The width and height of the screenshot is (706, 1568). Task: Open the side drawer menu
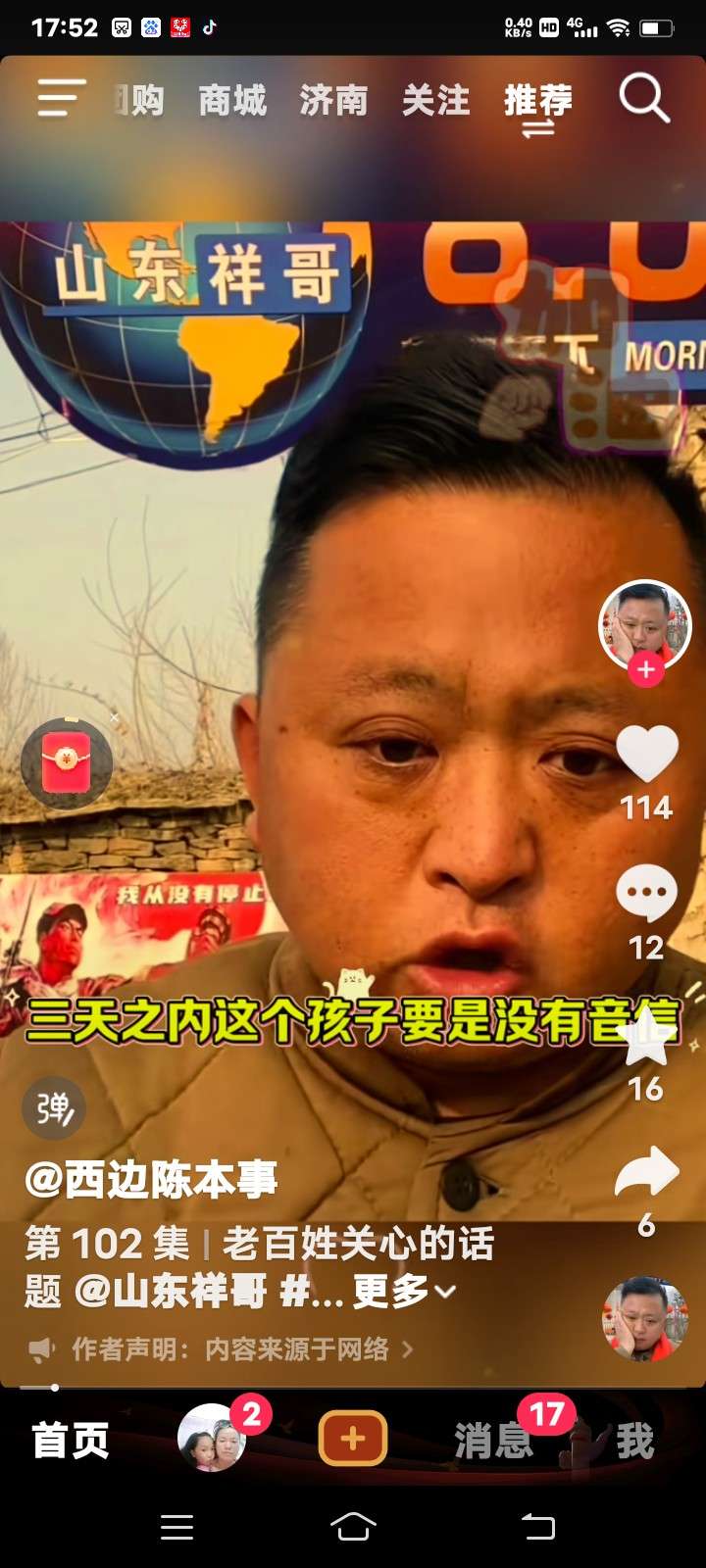tap(61, 98)
